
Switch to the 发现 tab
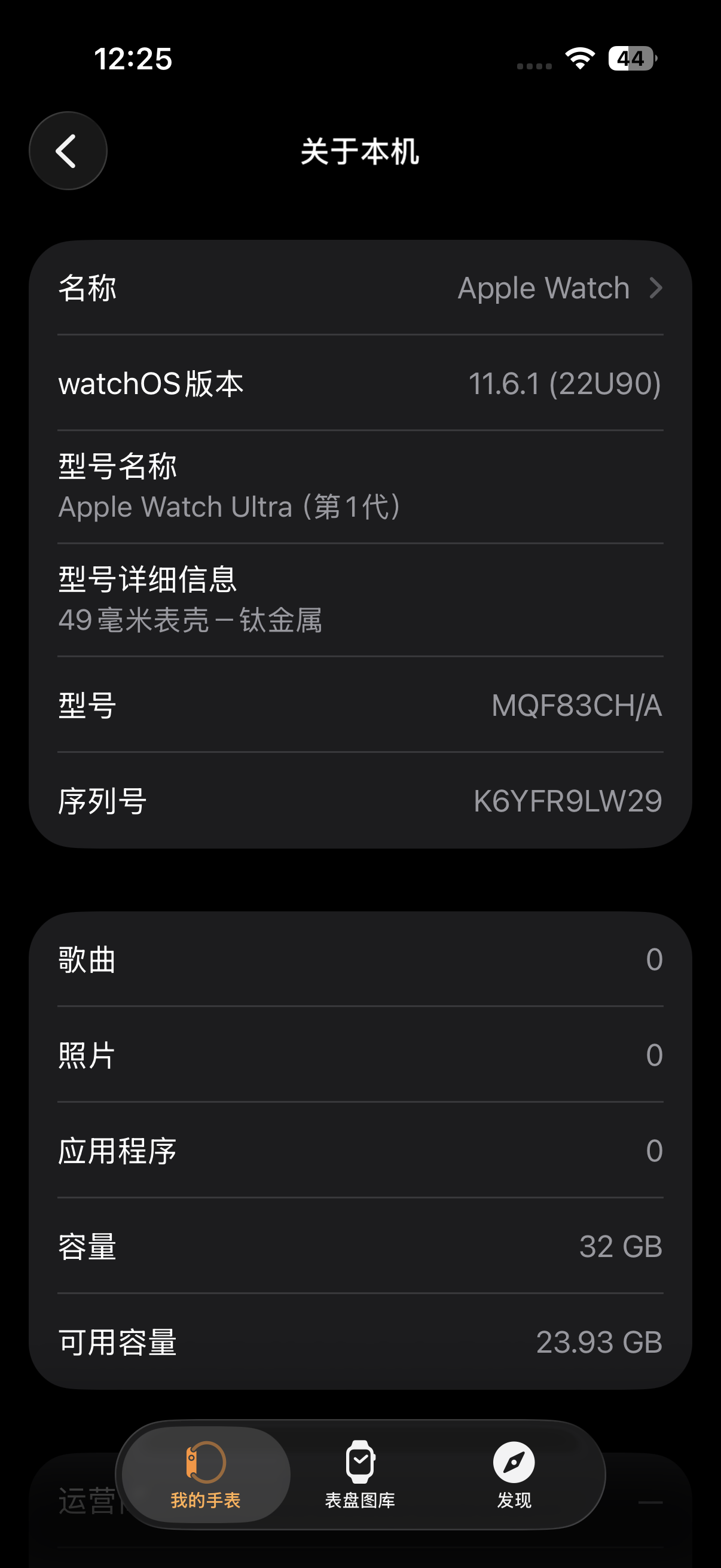point(514,1474)
